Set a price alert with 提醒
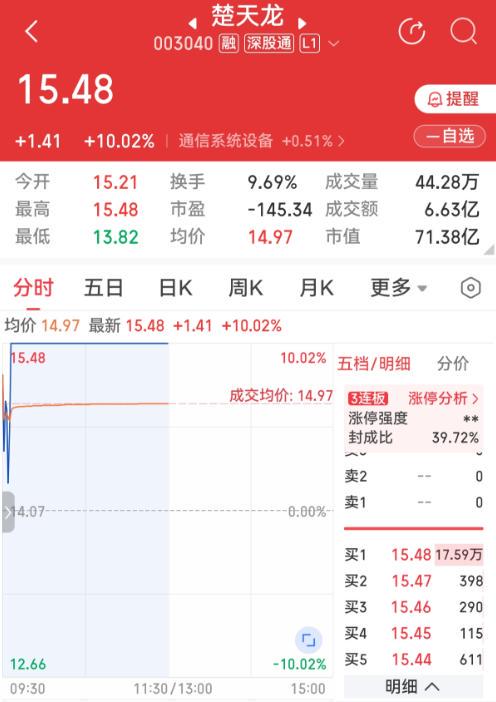The image size is (496, 702). [454, 99]
